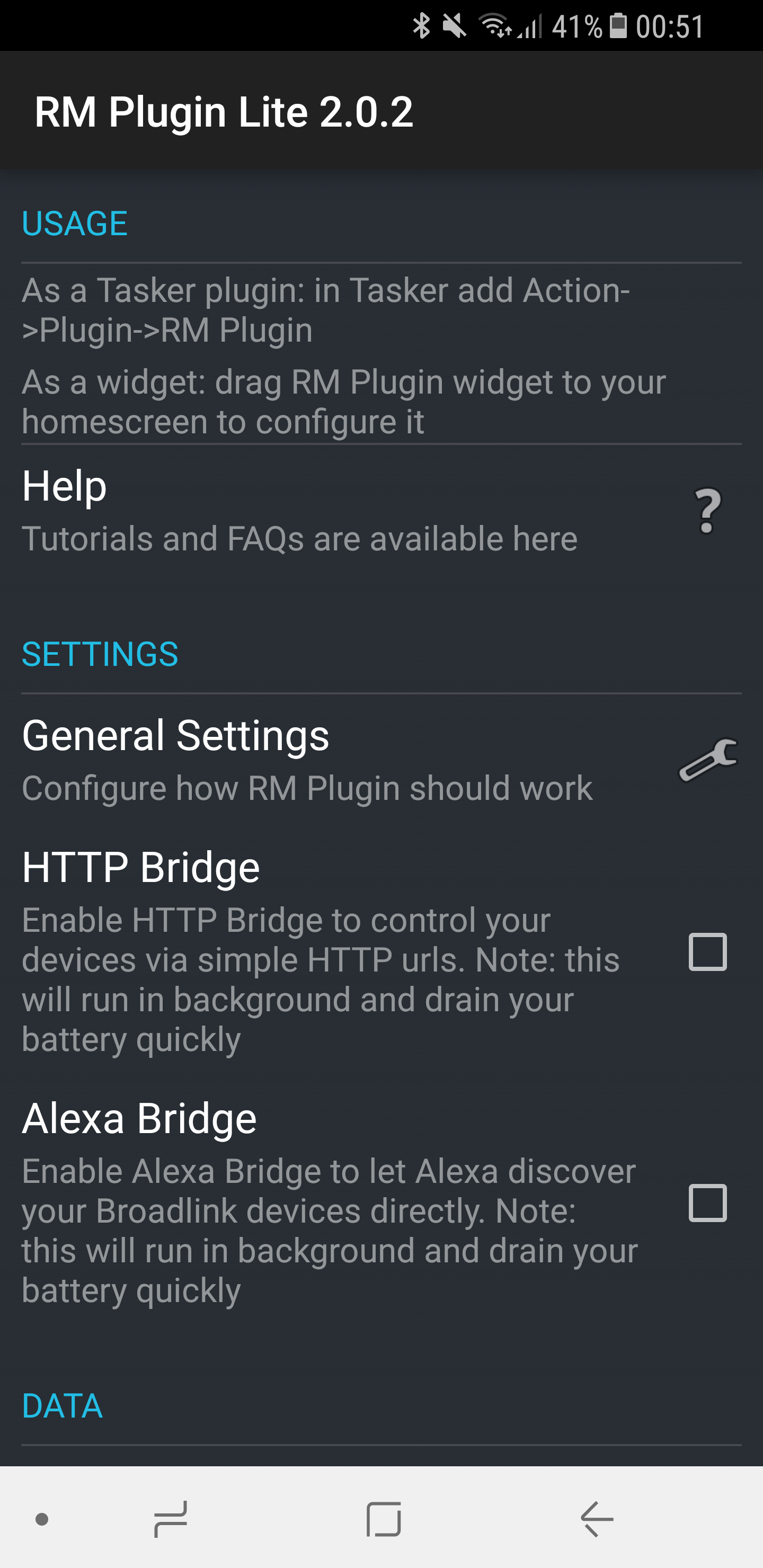Go back using the navigation bar
This screenshot has width=763, height=1568.
[597, 1519]
